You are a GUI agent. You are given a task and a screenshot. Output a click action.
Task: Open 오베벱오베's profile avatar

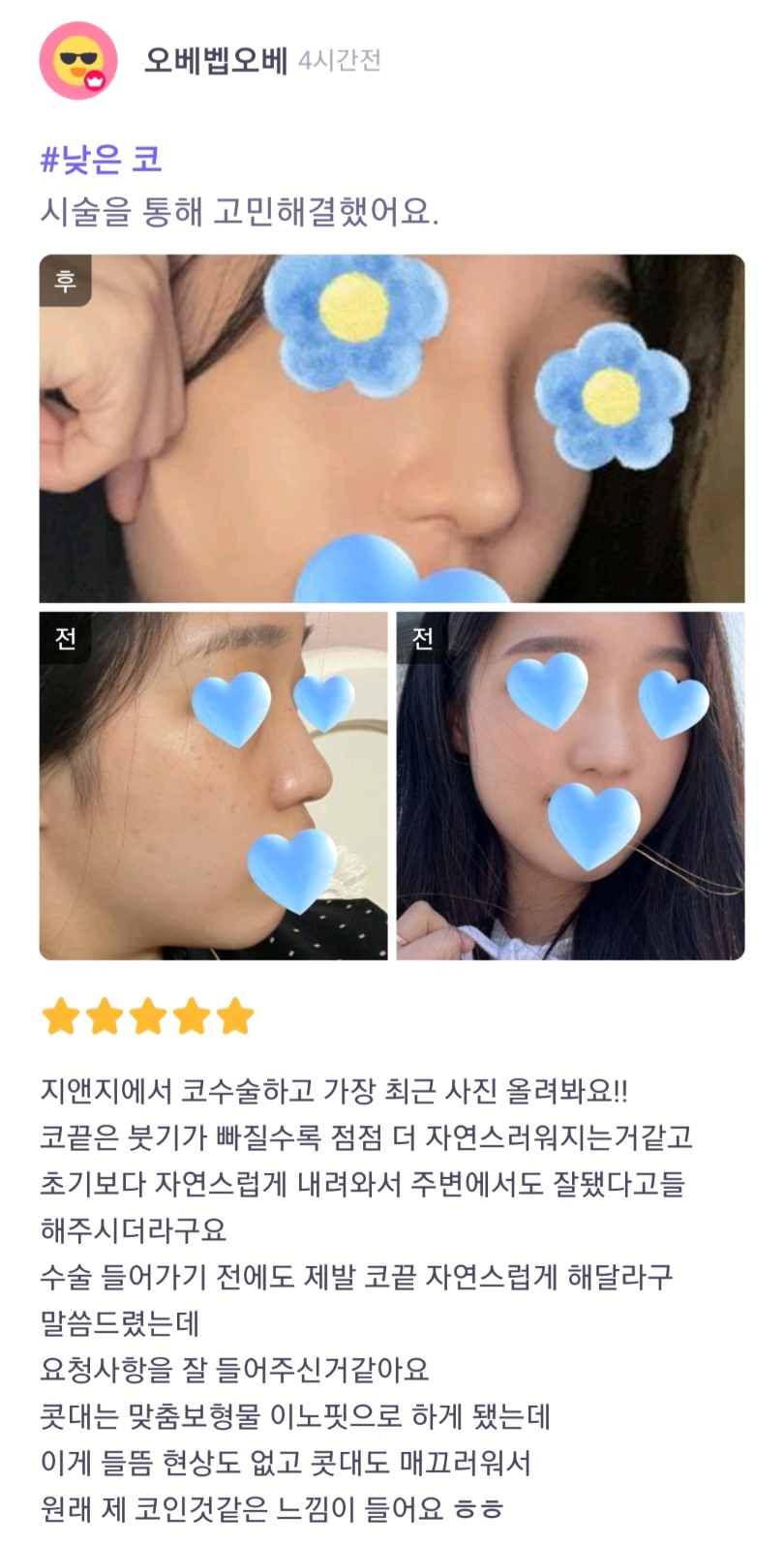tap(77, 61)
